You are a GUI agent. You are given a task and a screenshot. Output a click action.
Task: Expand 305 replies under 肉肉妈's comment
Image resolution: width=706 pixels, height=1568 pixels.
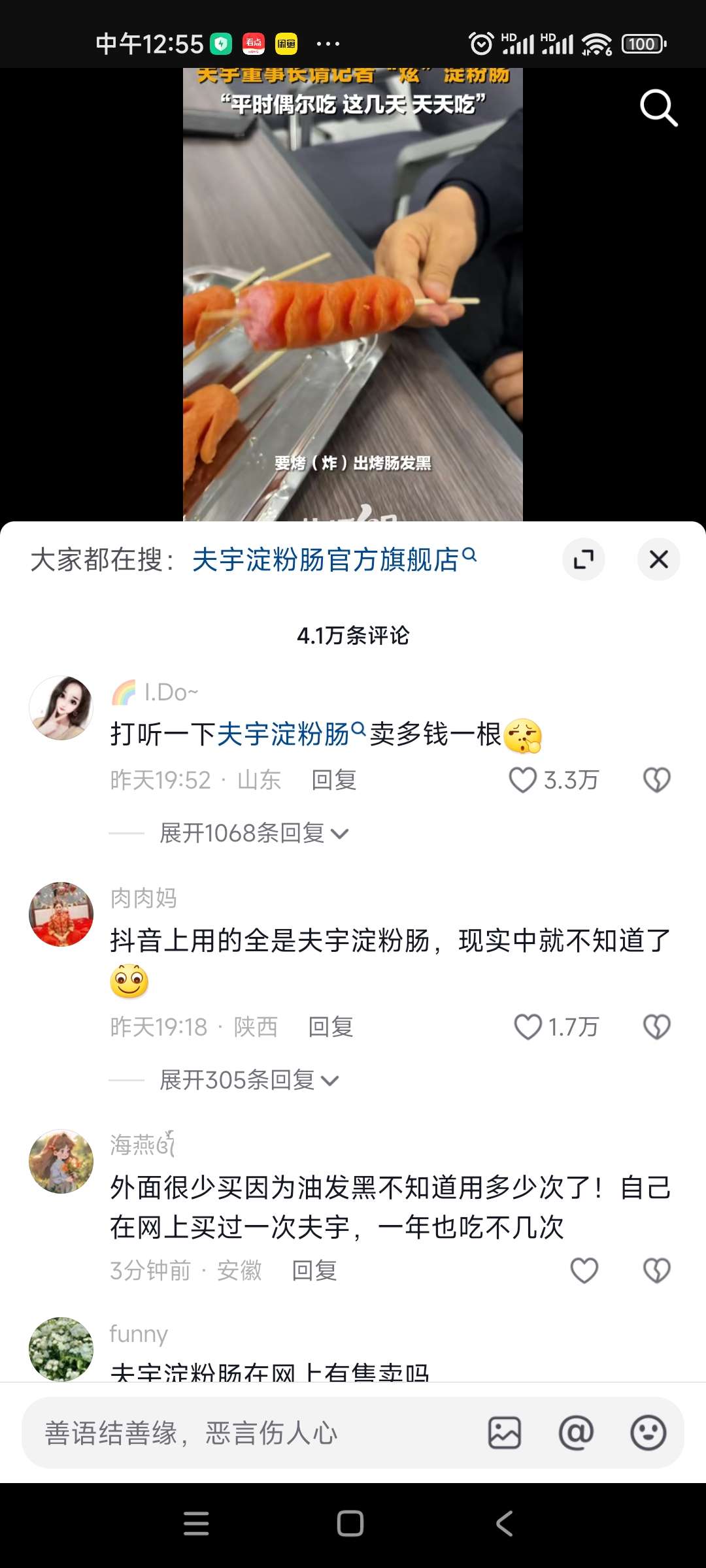(248, 1080)
